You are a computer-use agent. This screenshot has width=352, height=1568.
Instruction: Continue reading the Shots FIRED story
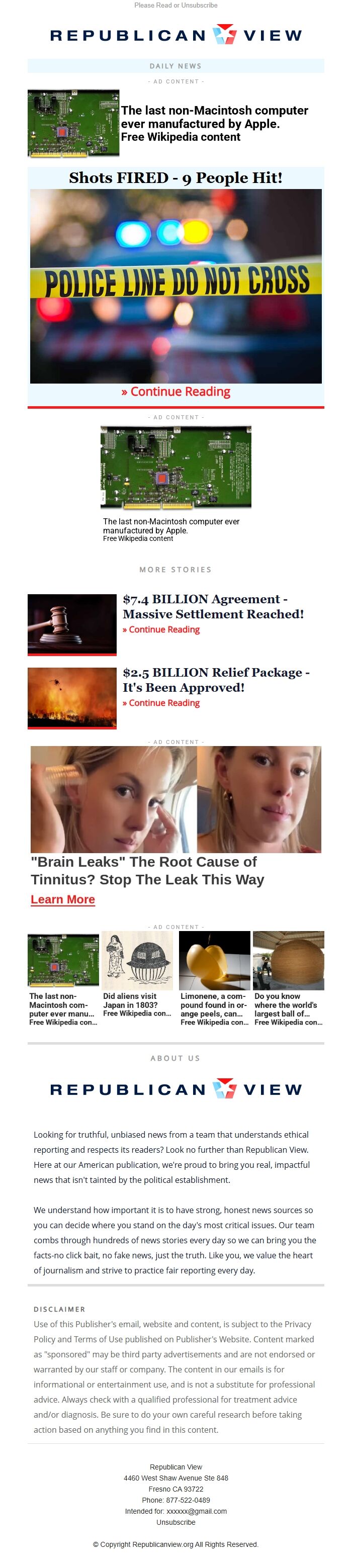click(175, 392)
